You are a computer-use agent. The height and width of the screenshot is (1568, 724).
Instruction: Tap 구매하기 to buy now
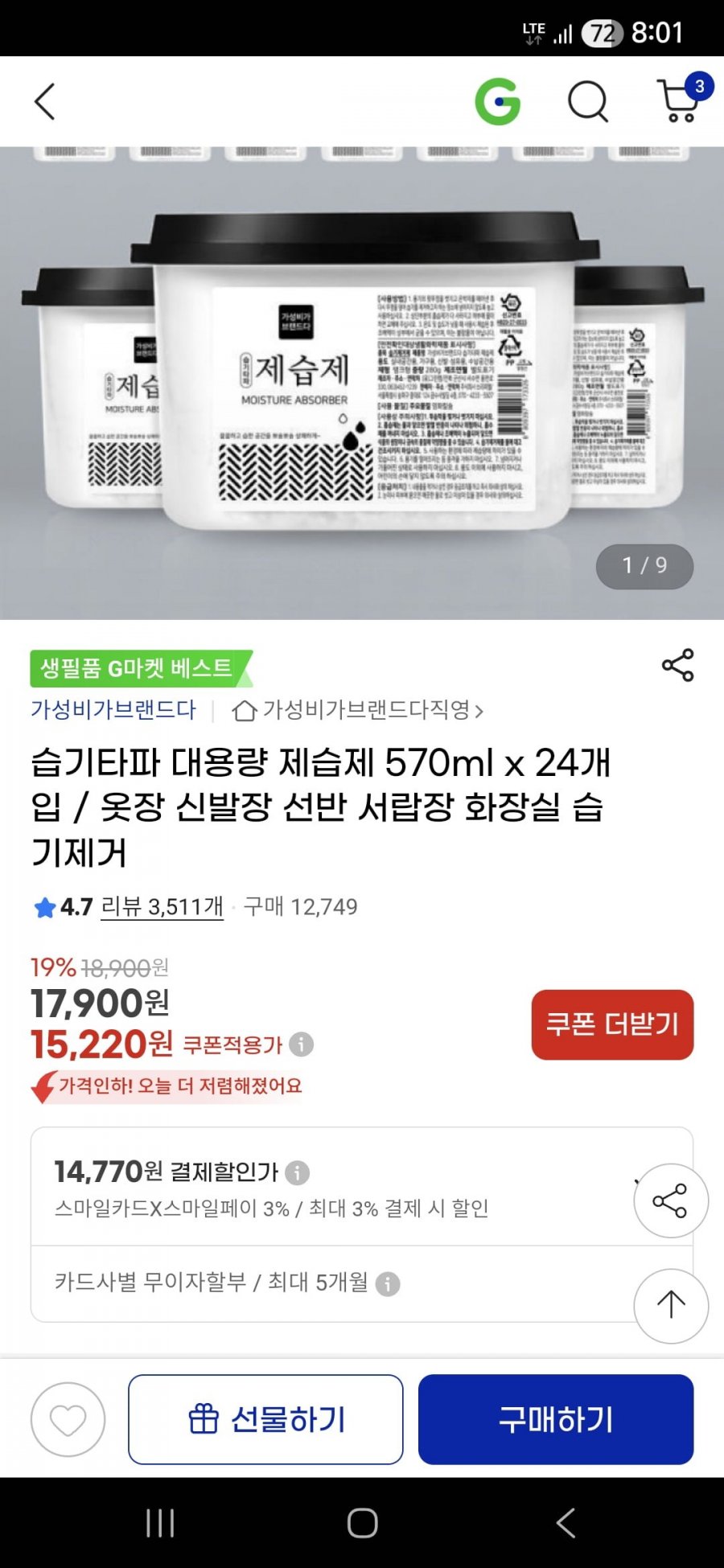point(555,1419)
